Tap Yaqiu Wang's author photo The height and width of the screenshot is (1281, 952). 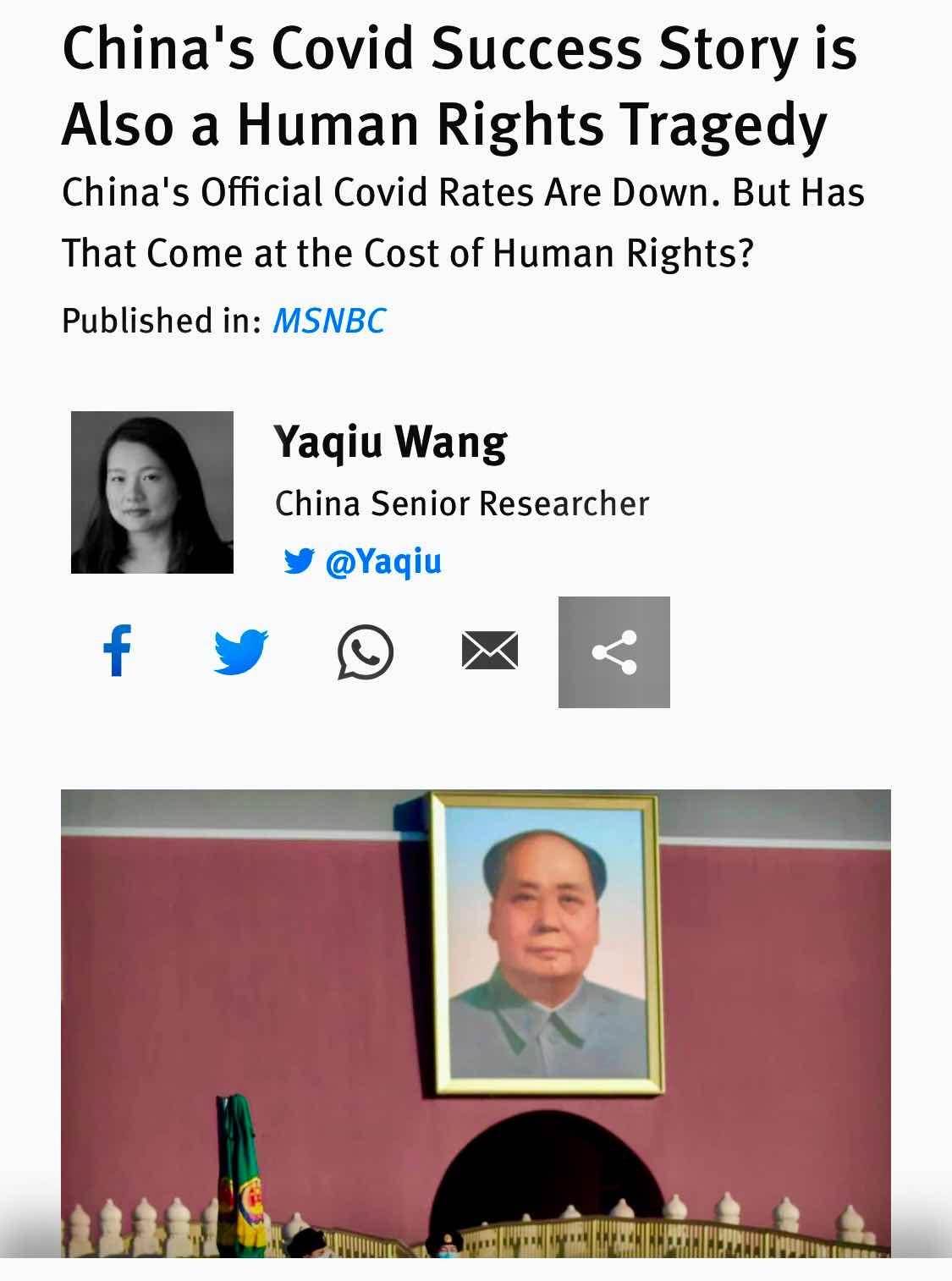(152, 492)
